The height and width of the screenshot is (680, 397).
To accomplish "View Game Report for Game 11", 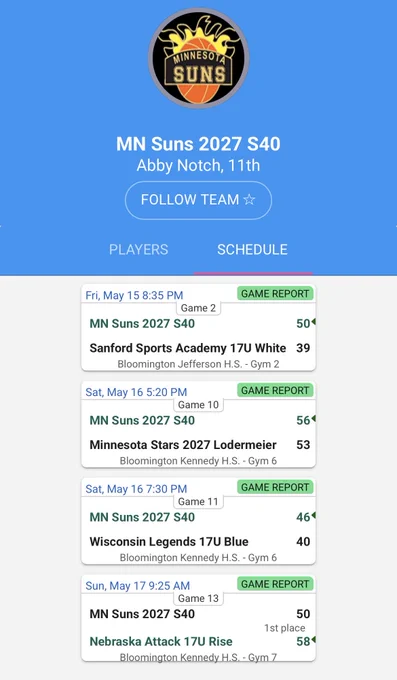I will [275, 487].
